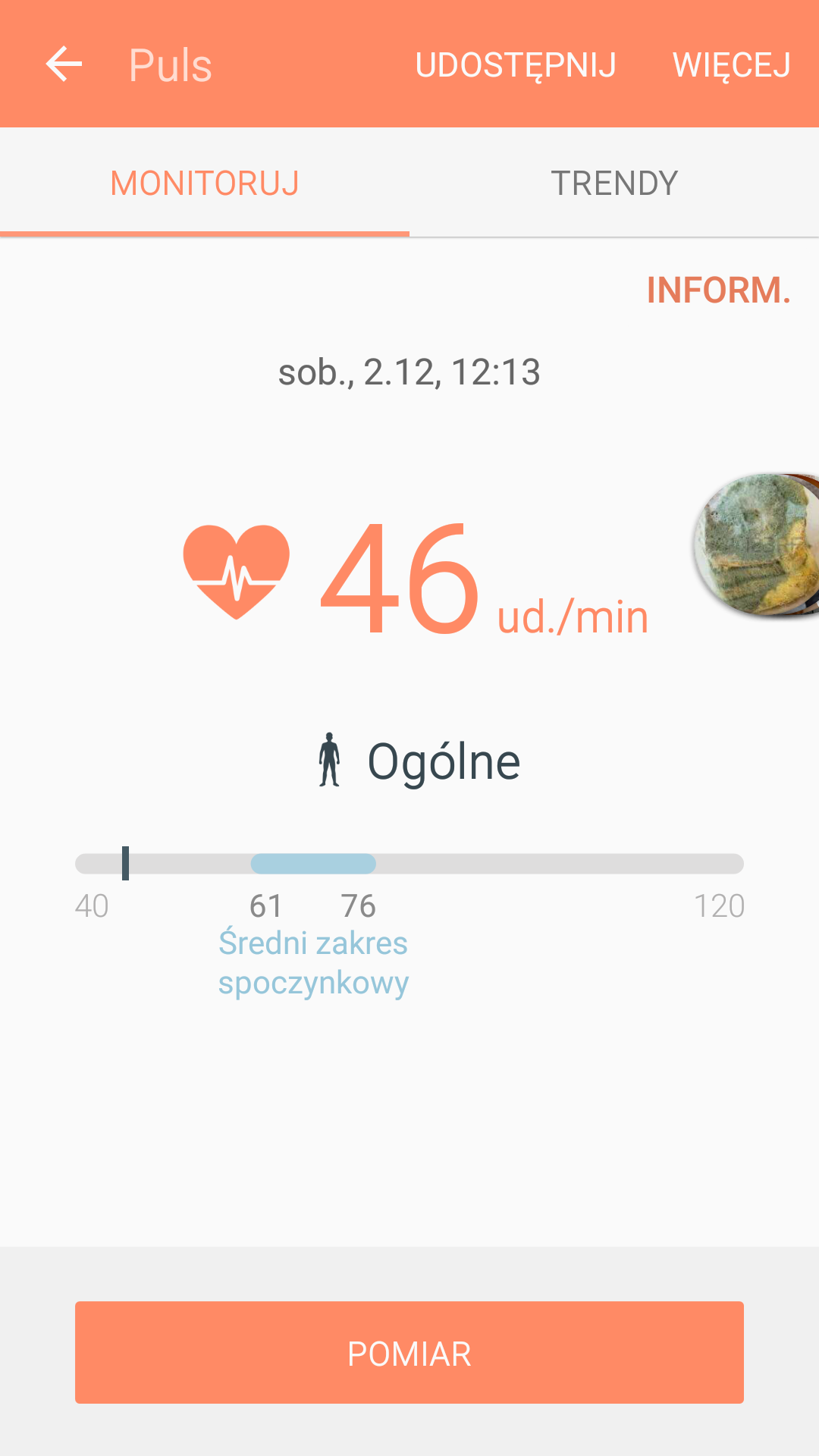Click the Średni zakres spoczynkowy label
Screen dimensions: 819x1456
[x=314, y=962]
